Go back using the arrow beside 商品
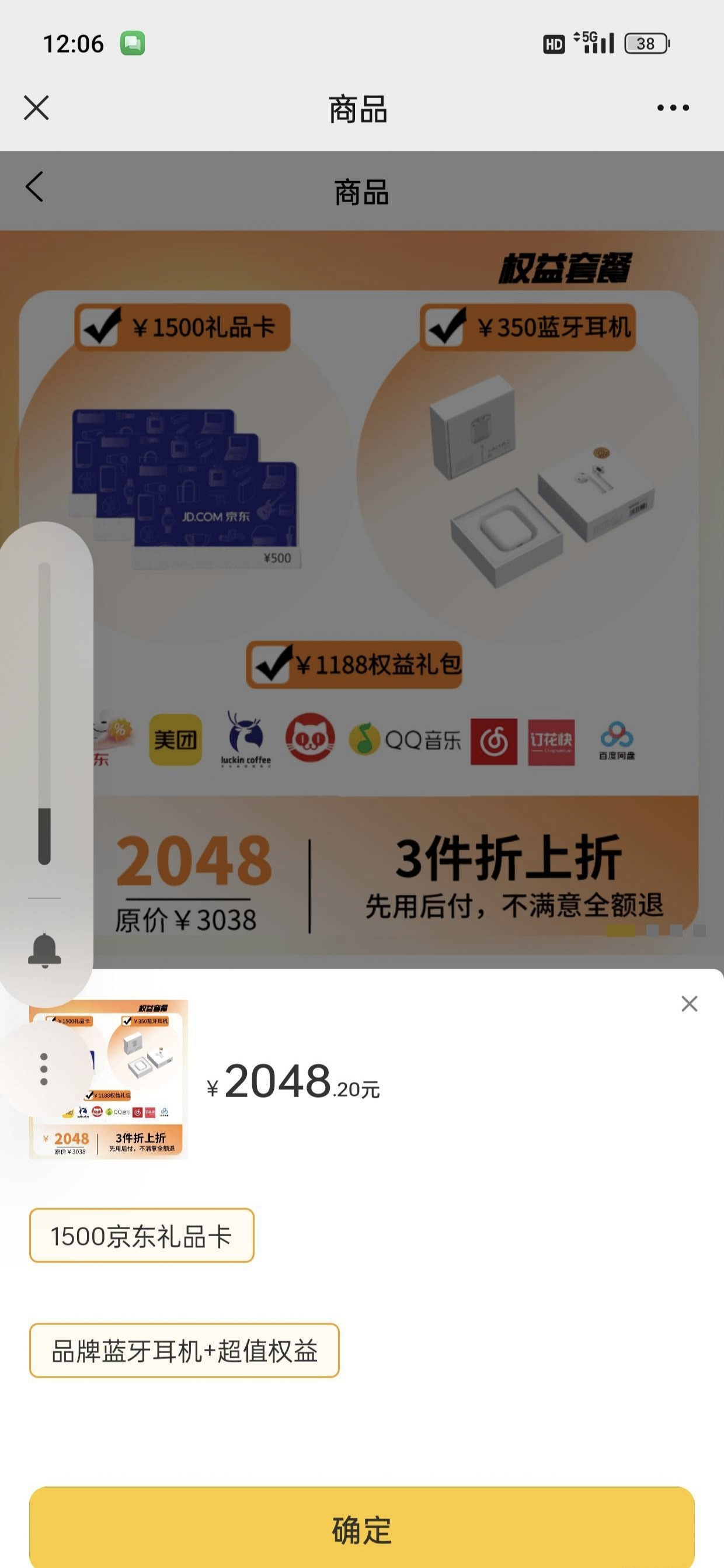 pos(34,186)
